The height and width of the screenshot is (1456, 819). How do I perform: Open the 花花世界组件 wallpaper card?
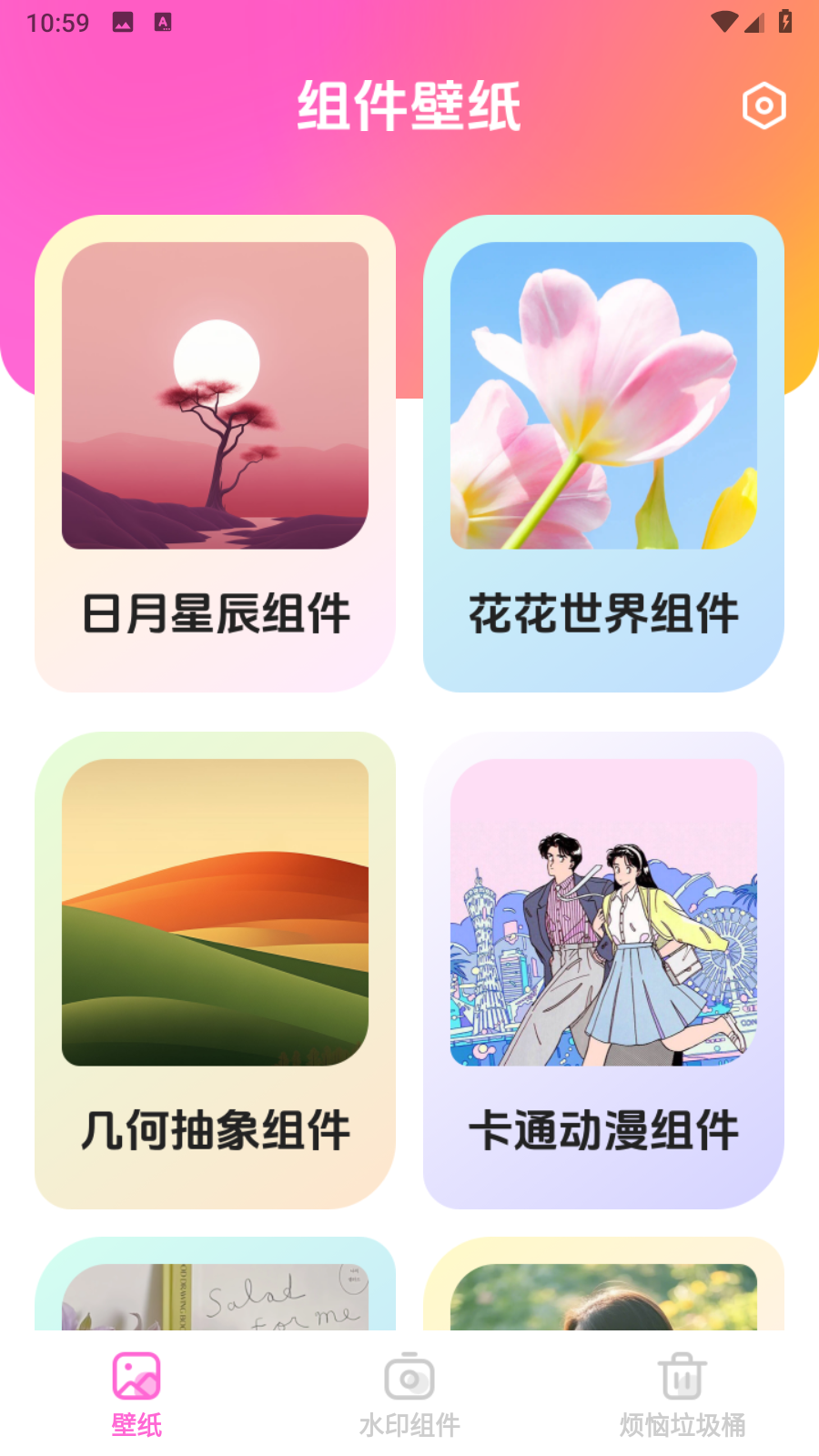(x=603, y=453)
